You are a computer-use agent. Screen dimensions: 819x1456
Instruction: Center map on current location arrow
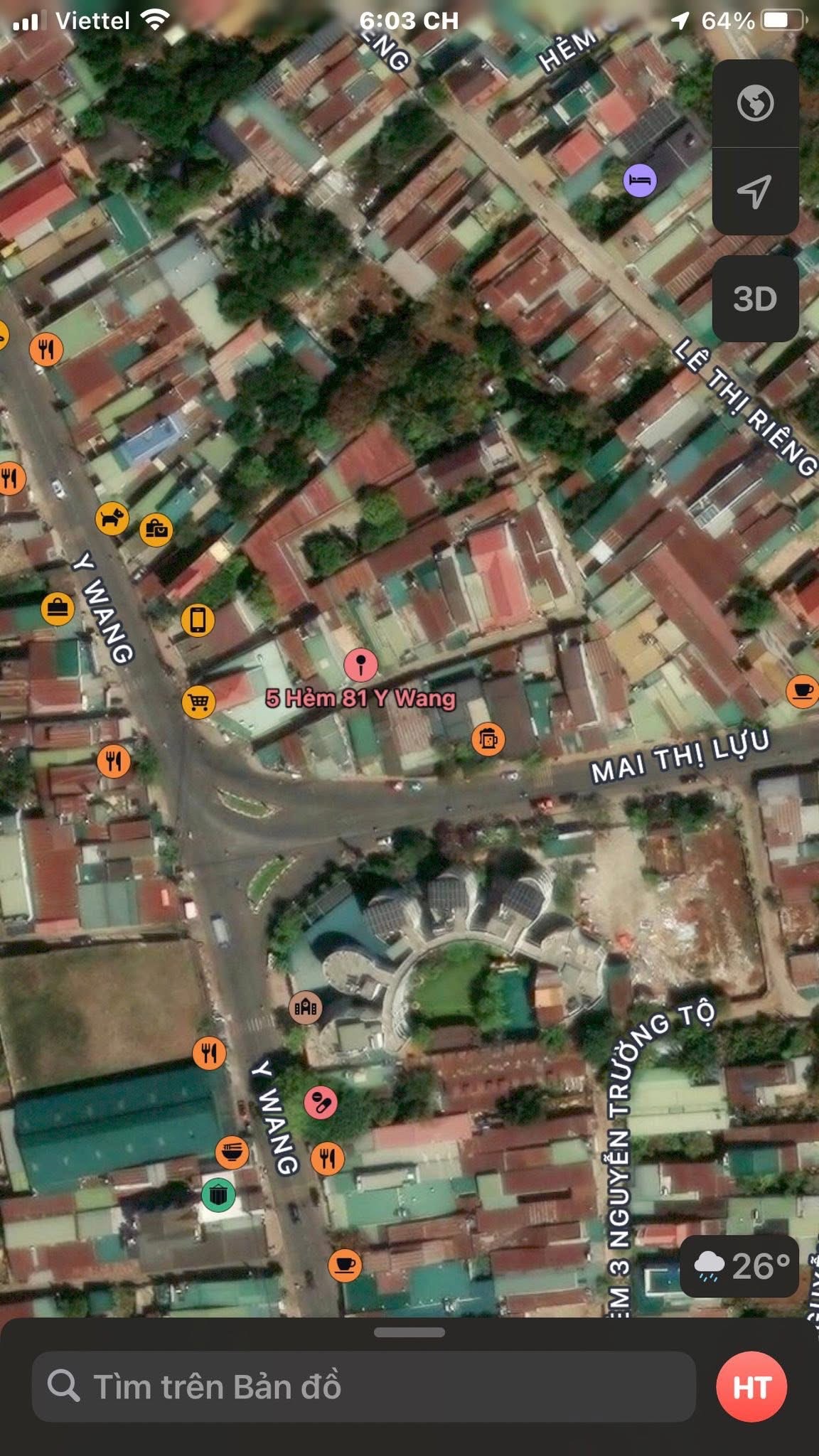755,191
